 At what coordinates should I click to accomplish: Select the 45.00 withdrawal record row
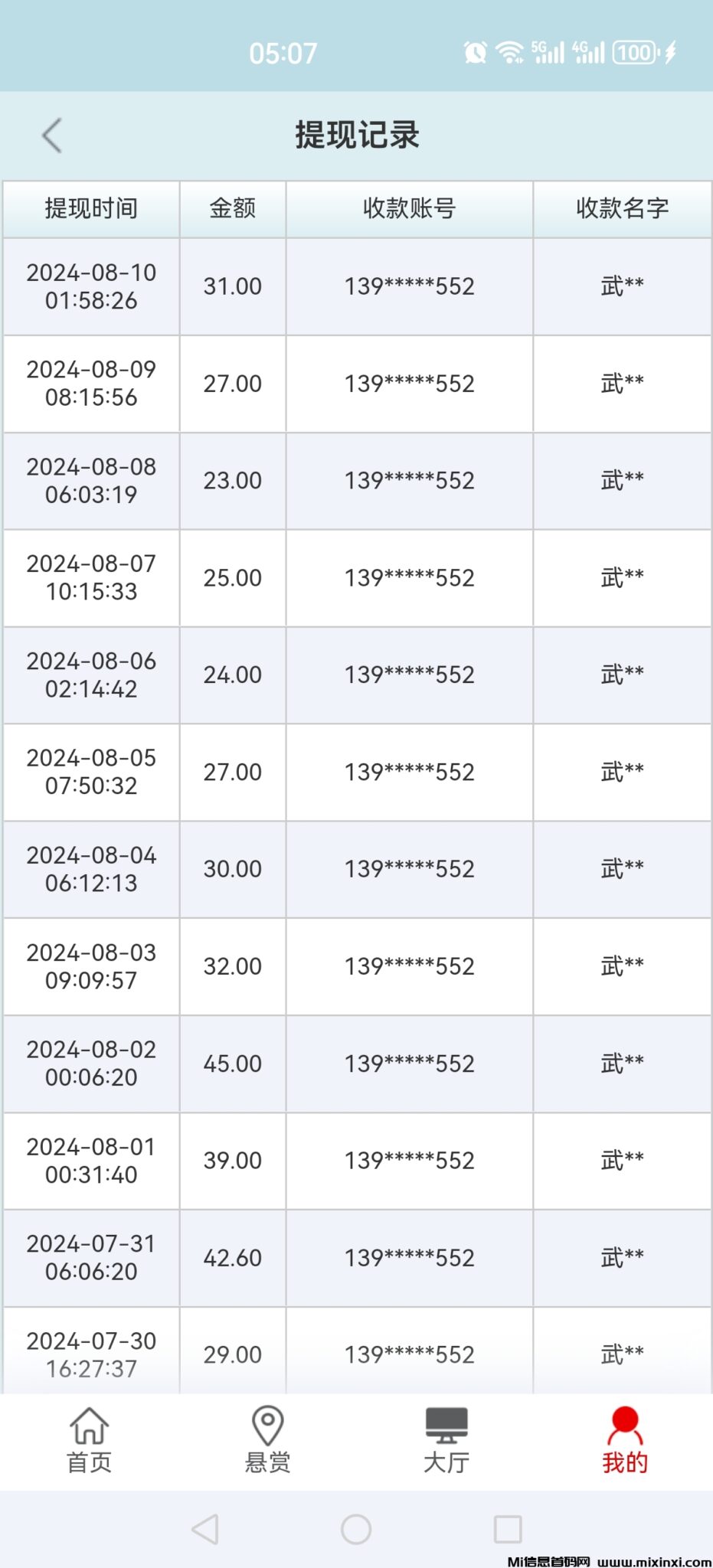point(356,1063)
